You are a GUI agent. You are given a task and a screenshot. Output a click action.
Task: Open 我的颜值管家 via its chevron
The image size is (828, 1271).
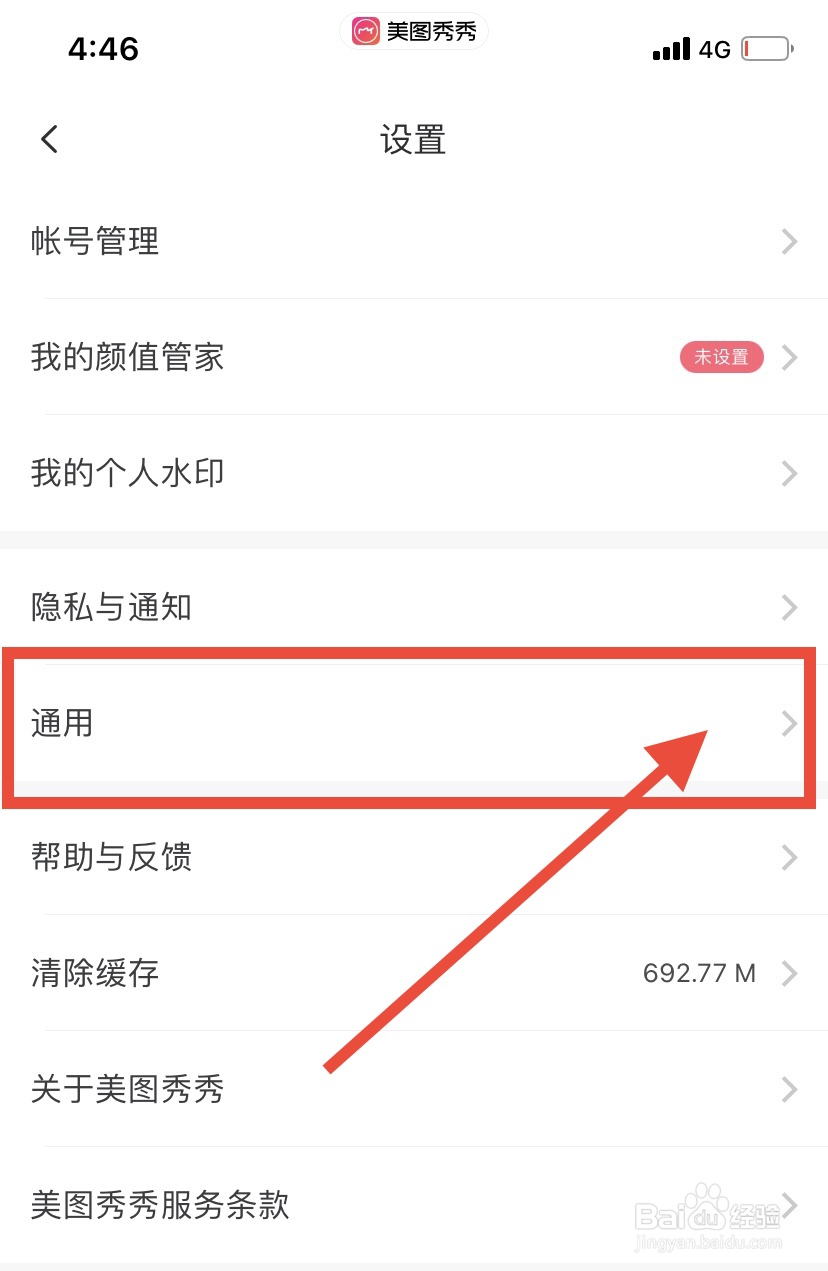click(790, 357)
